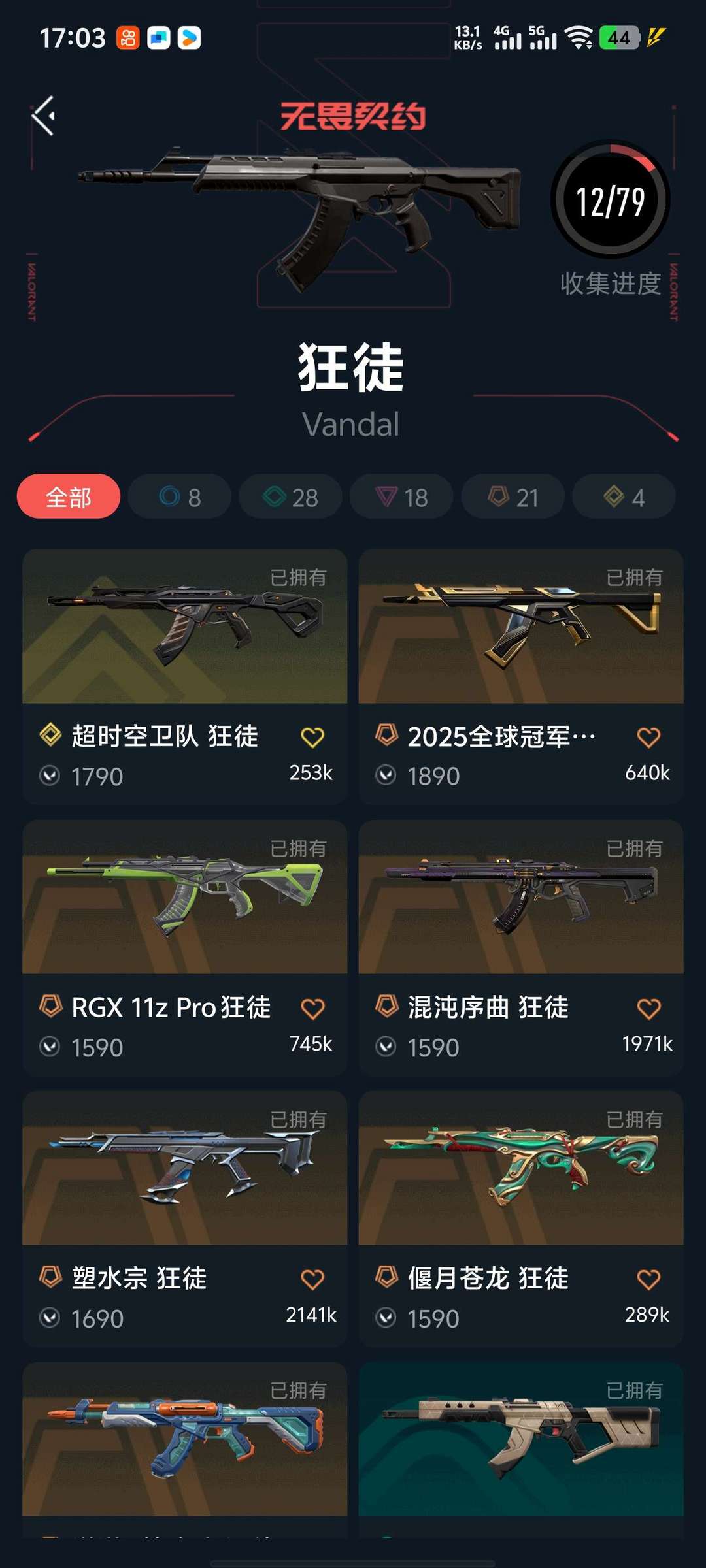This screenshot has height=1568, width=706.
Task: Like the 超时空卫队 狂徒 skin
Action: [312, 738]
